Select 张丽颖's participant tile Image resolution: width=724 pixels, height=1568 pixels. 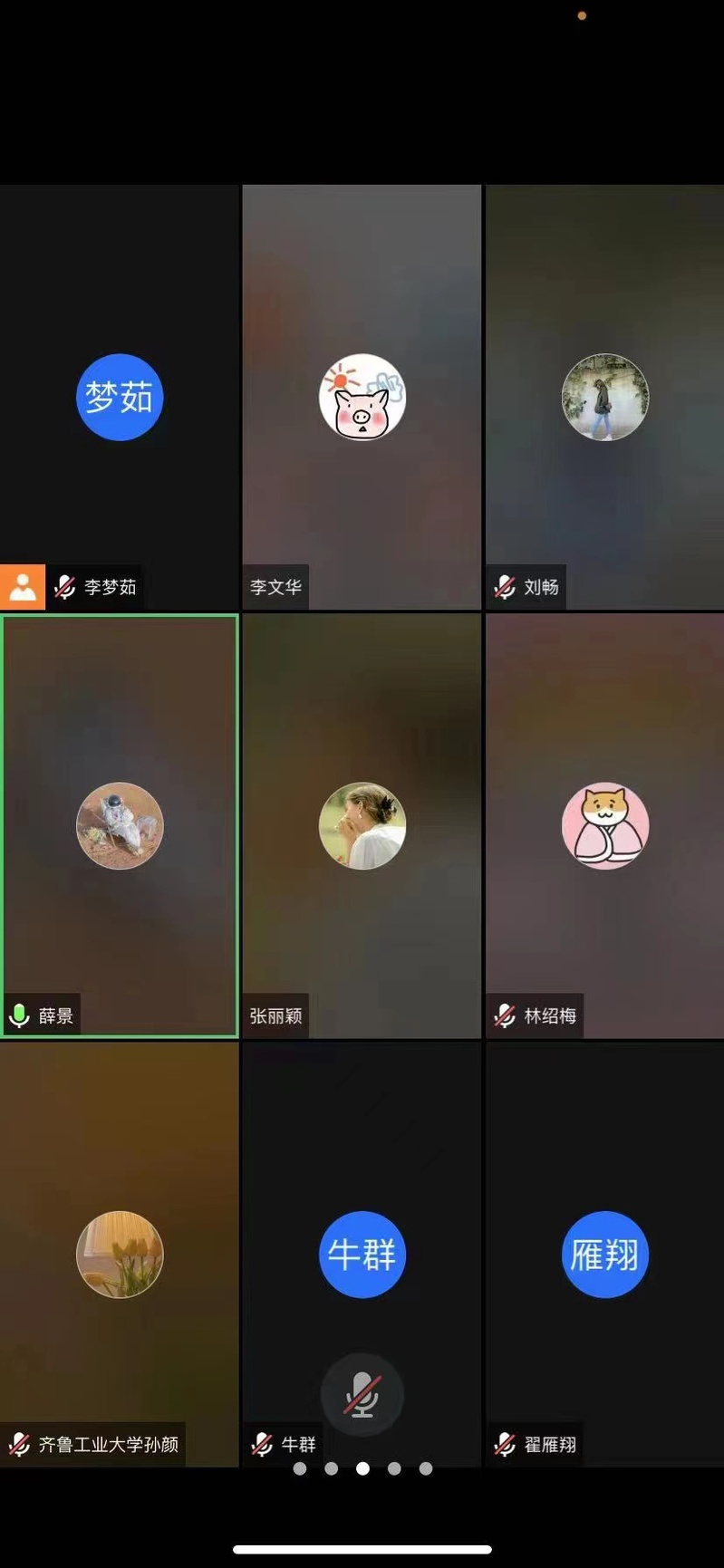coord(362,825)
